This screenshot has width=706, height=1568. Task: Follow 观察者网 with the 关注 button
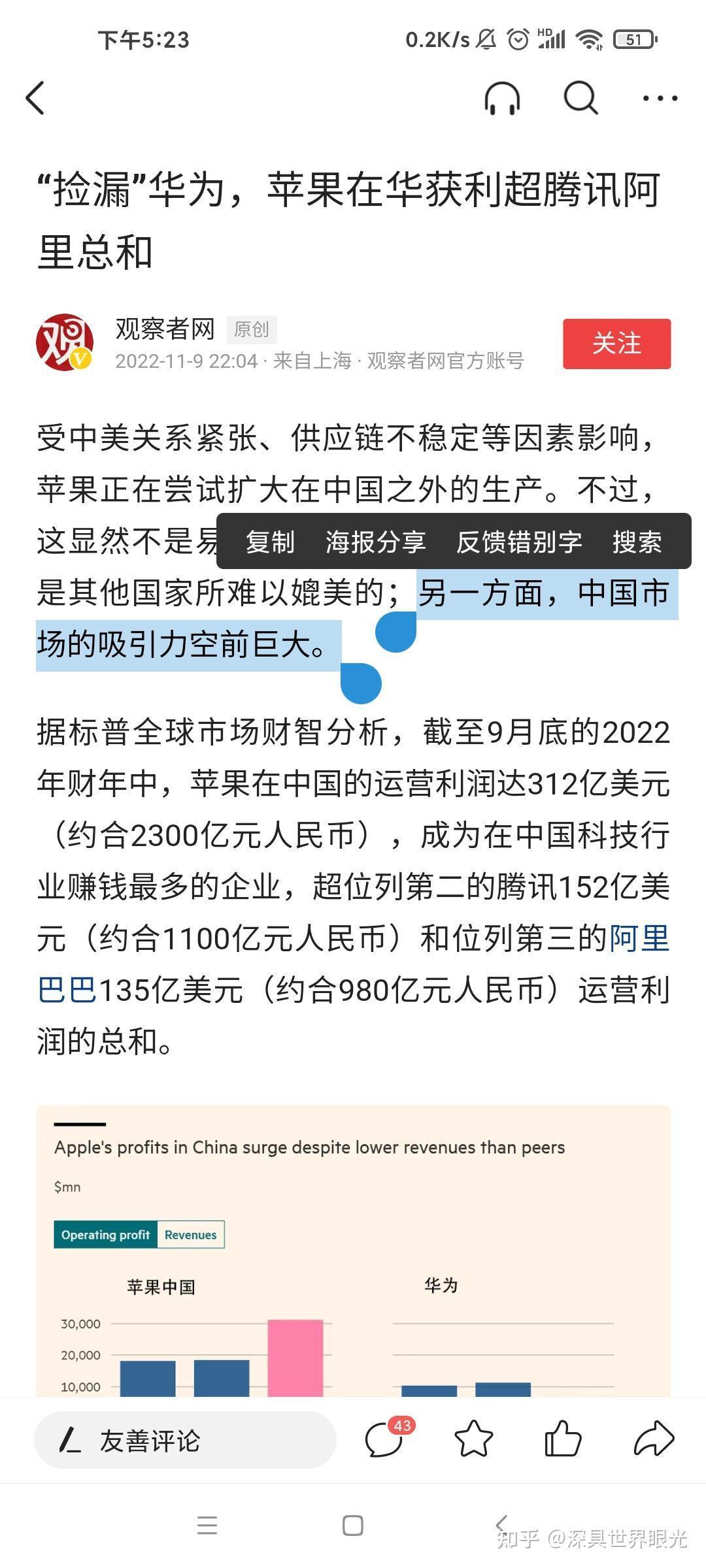(616, 344)
